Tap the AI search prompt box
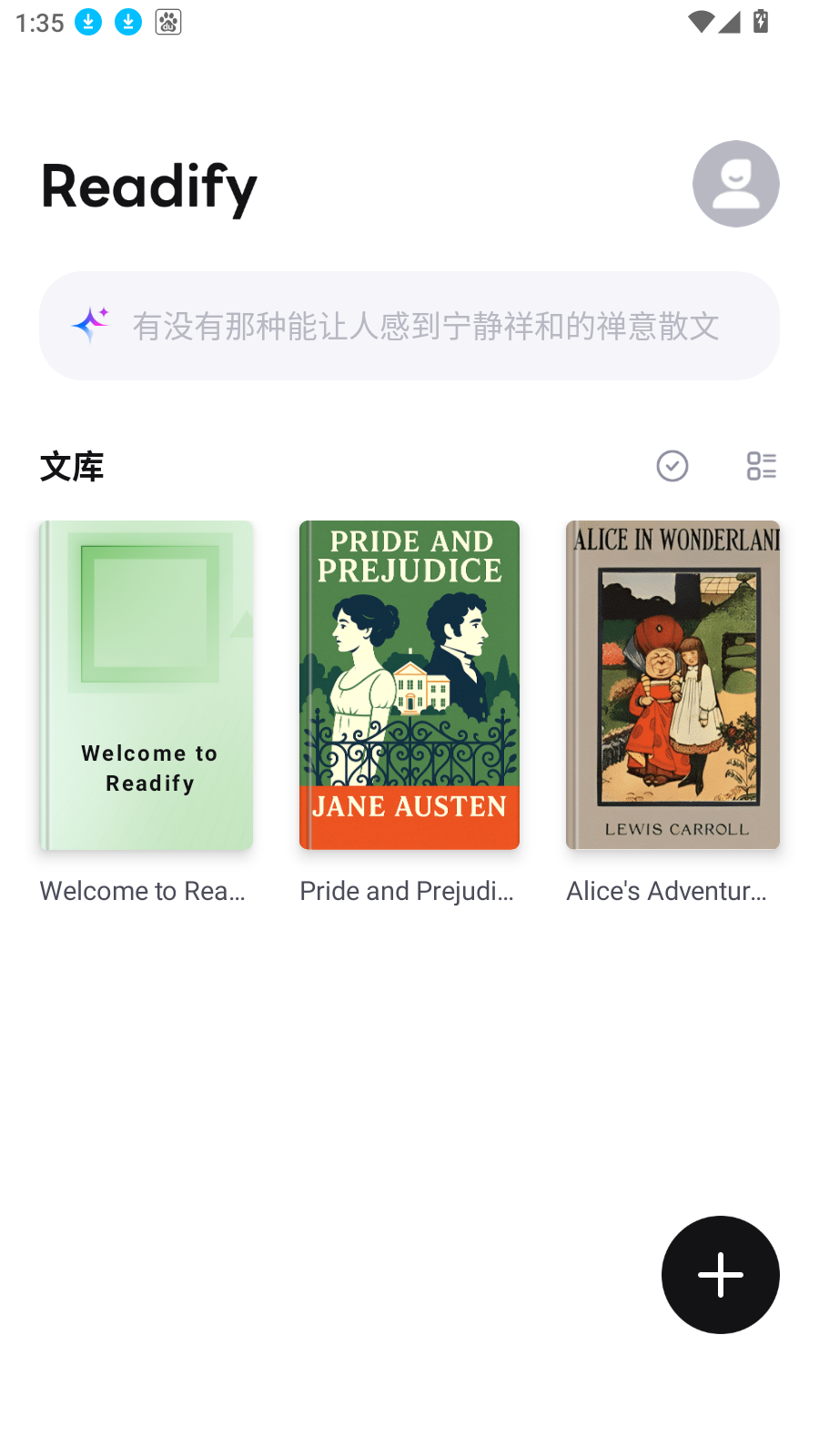This screenshot has width=819, height=1456. pos(409,326)
